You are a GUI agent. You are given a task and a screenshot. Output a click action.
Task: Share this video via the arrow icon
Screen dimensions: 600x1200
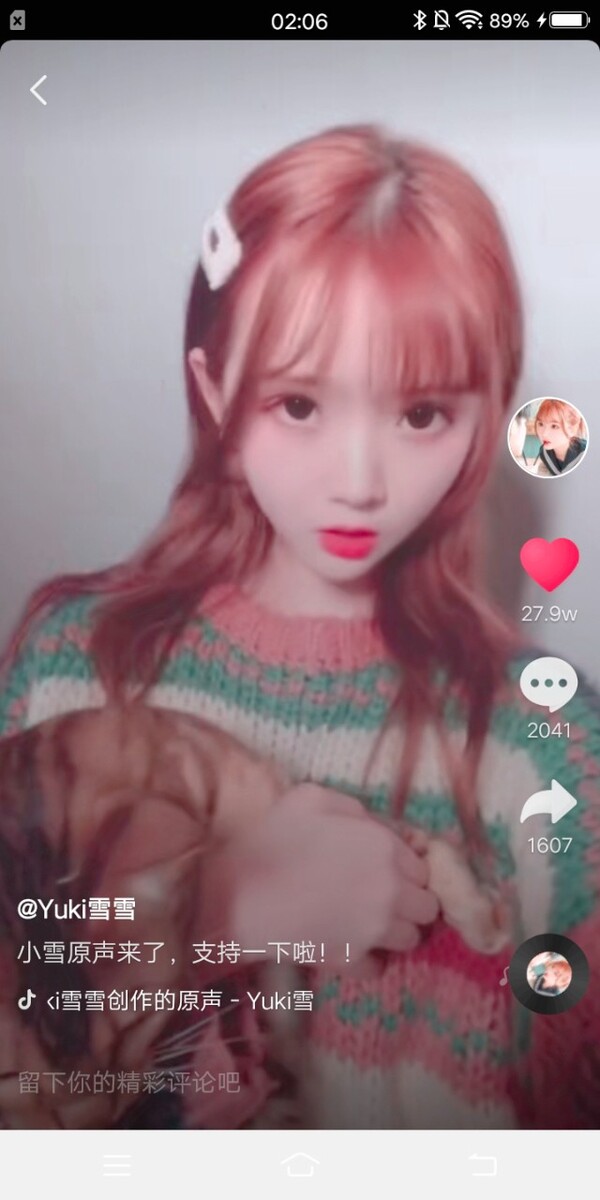click(x=548, y=802)
